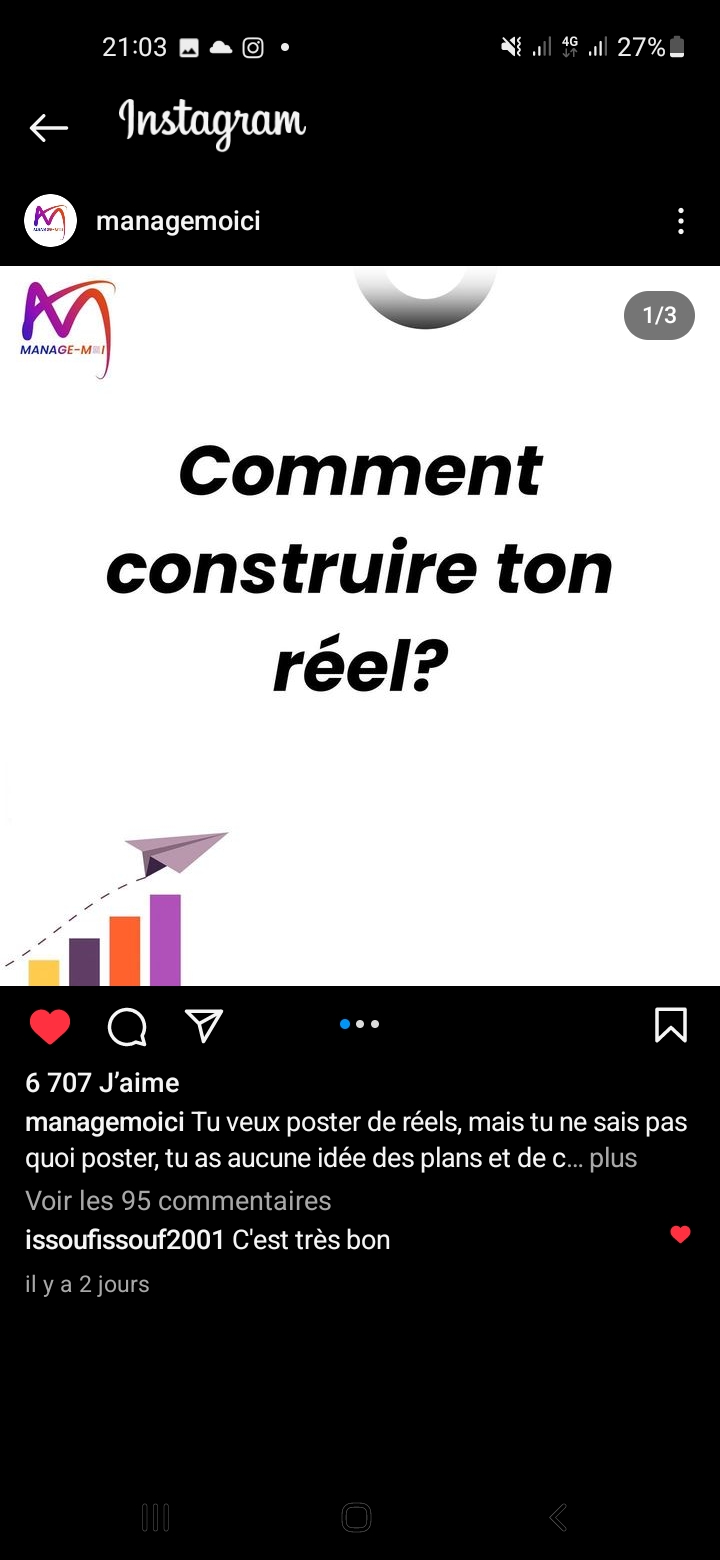Go back using the arrow beside Instagram
The width and height of the screenshot is (720, 1560).
point(48,127)
